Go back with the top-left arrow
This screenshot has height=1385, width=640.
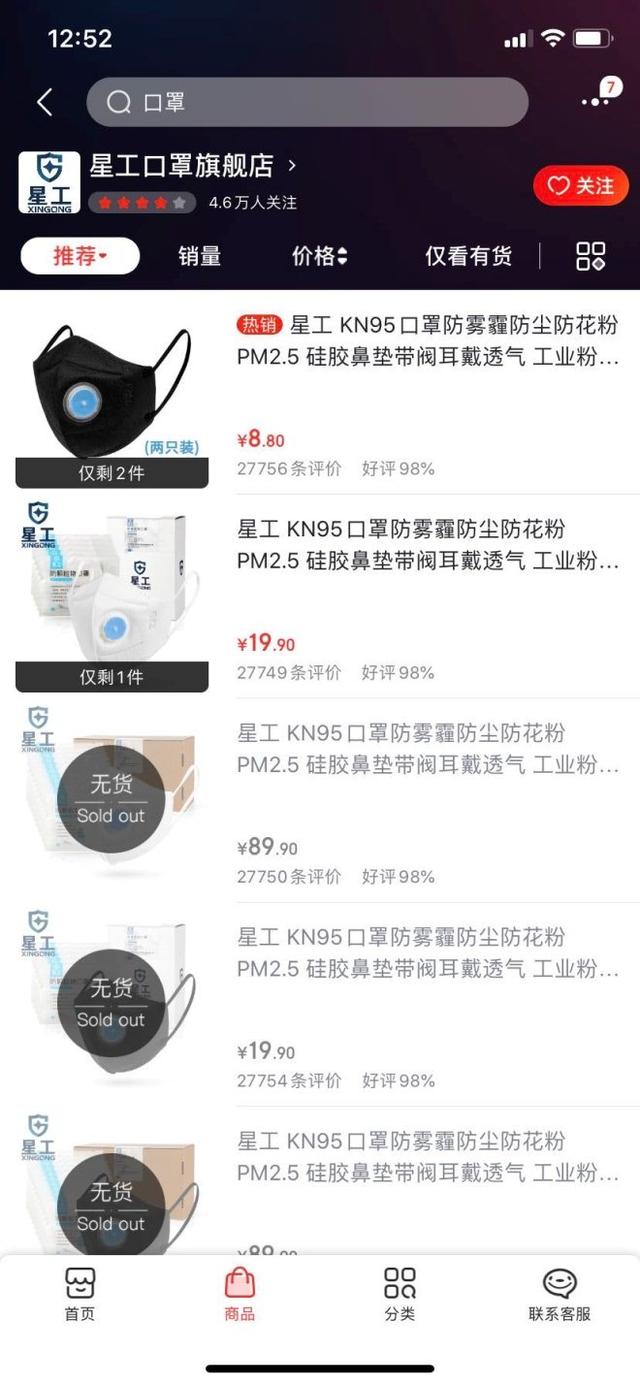(44, 102)
